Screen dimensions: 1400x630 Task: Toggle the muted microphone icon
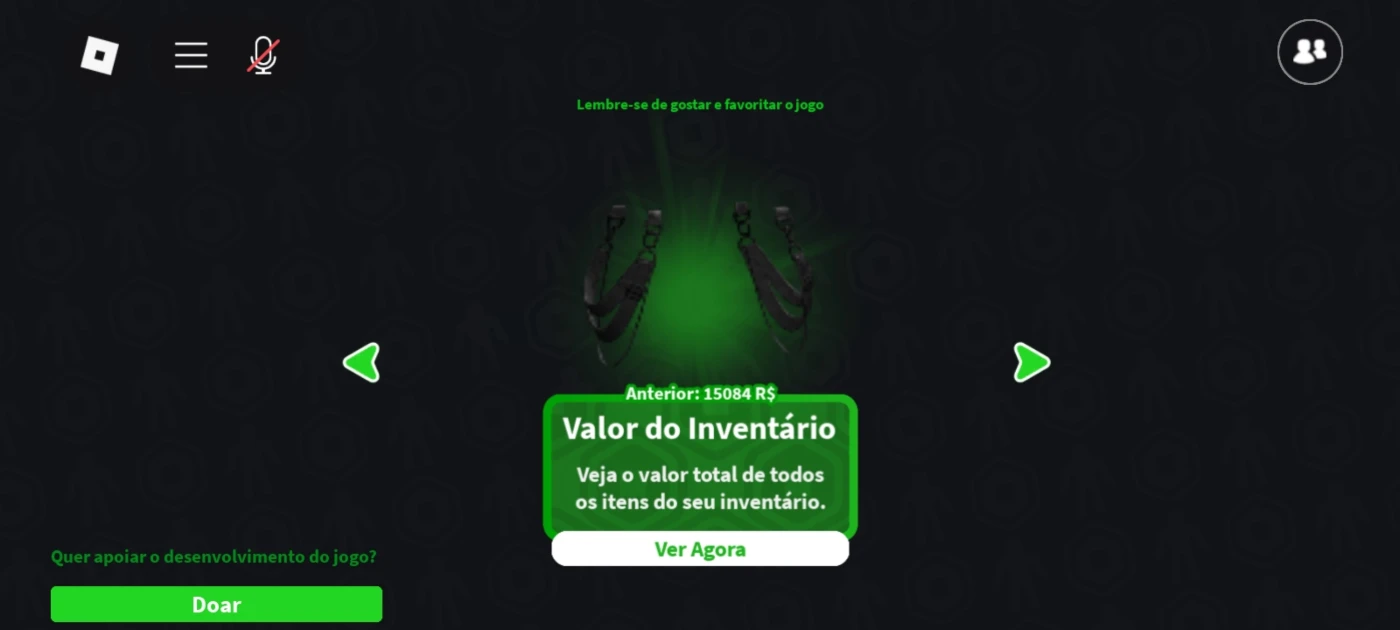click(263, 55)
